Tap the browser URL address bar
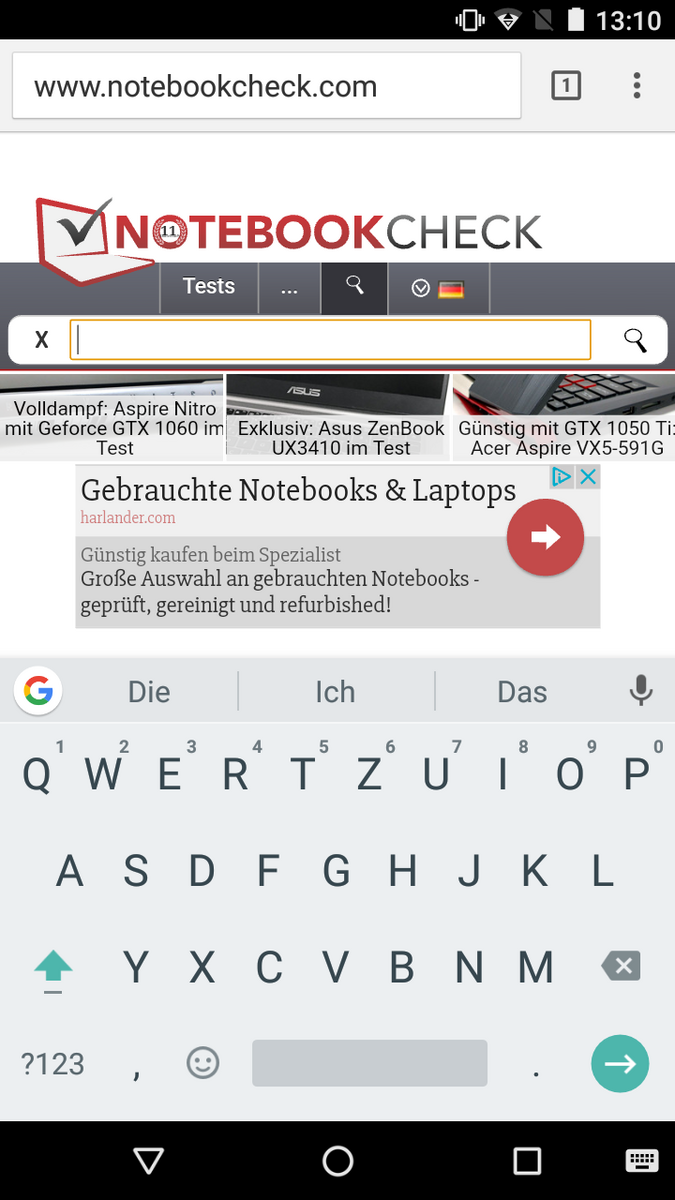 [x=265, y=86]
